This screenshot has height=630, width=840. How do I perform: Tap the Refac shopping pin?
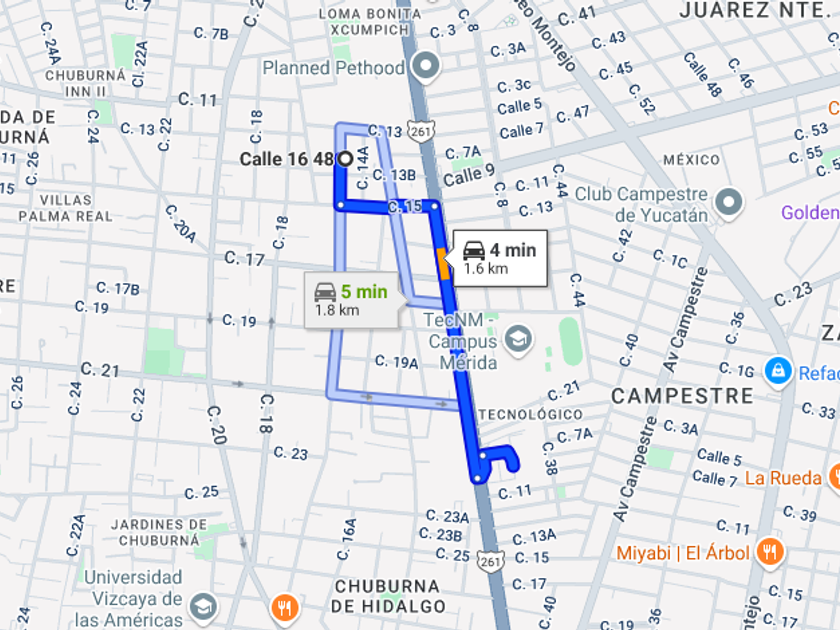point(776,372)
